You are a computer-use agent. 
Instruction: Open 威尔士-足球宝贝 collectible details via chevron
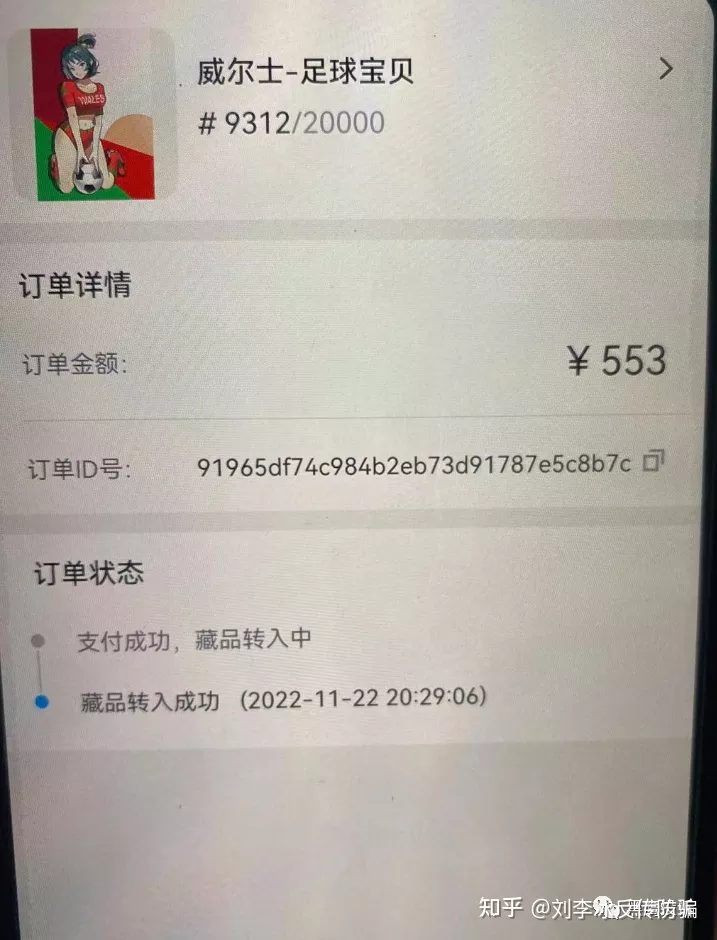[666, 69]
